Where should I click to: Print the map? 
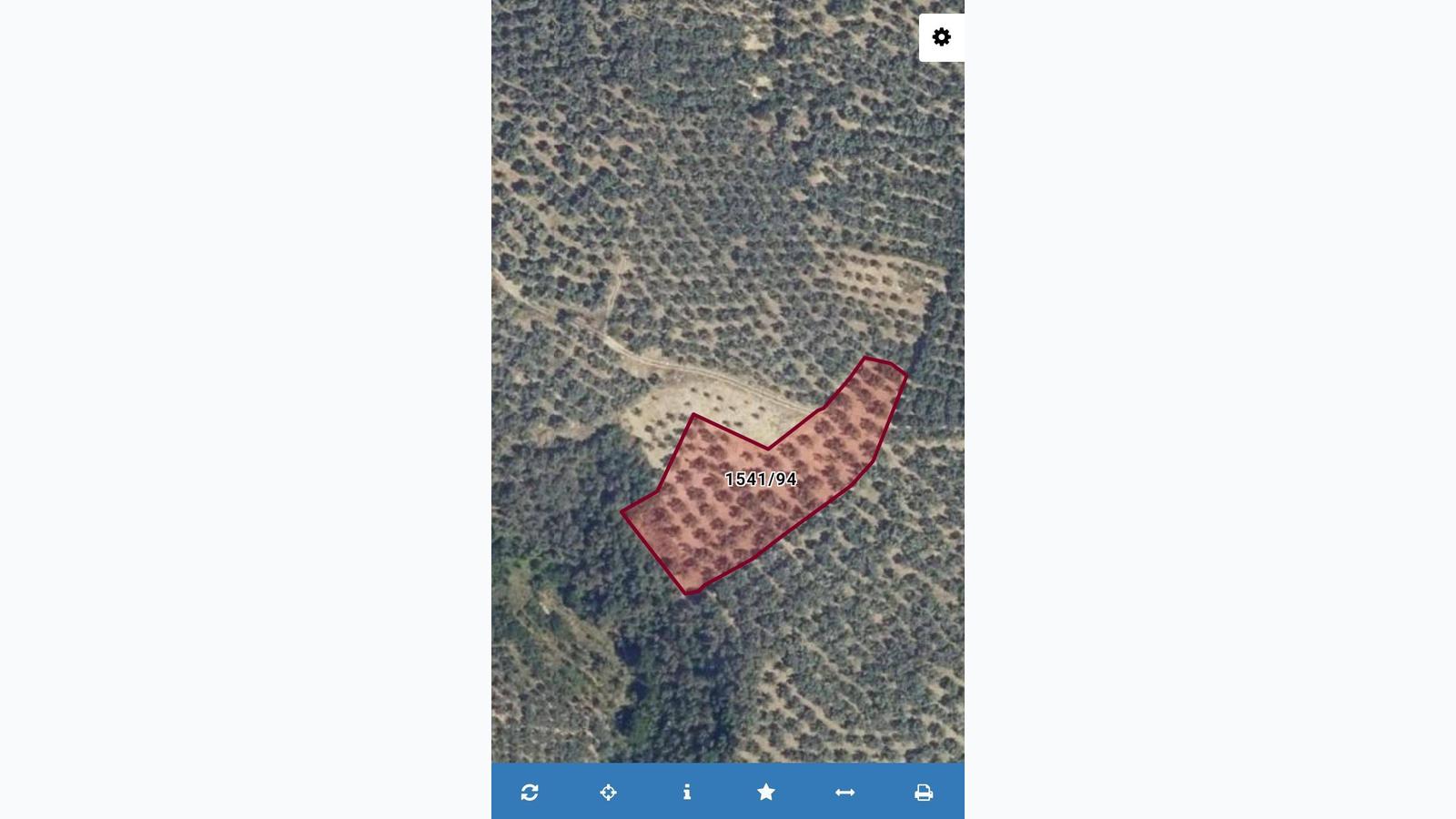click(924, 792)
